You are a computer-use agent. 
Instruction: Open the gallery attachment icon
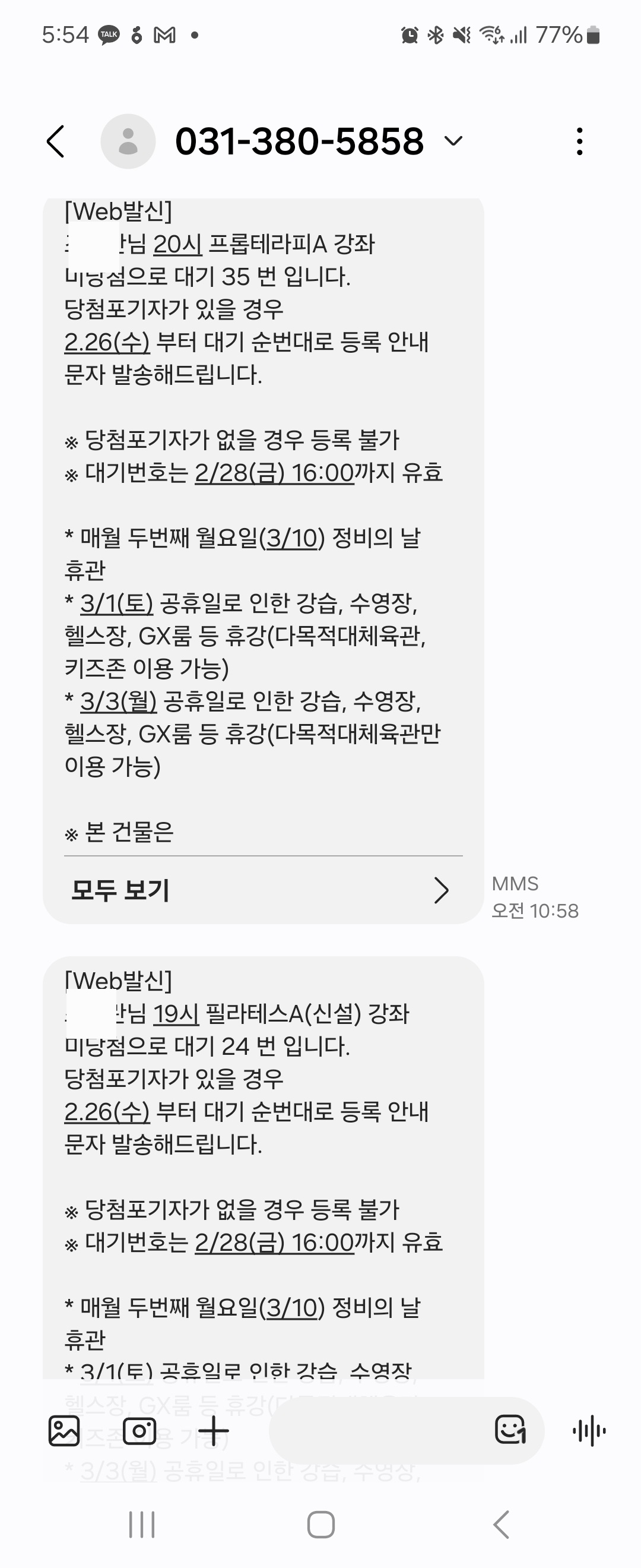coord(64,1430)
